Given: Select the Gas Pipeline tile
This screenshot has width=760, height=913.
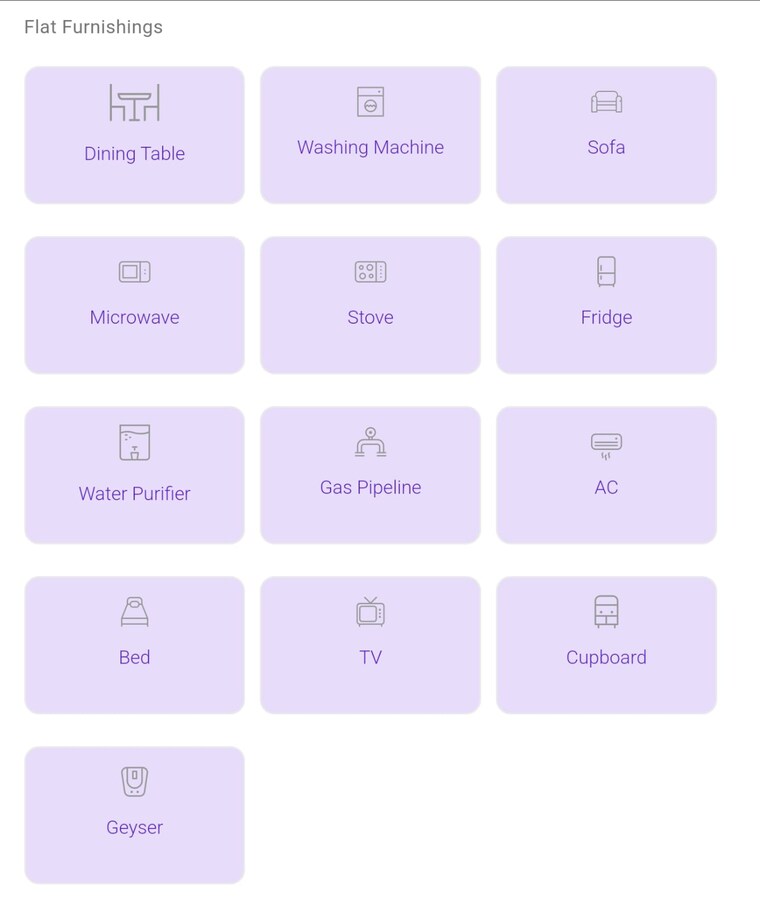Looking at the screenshot, I should (x=370, y=475).
